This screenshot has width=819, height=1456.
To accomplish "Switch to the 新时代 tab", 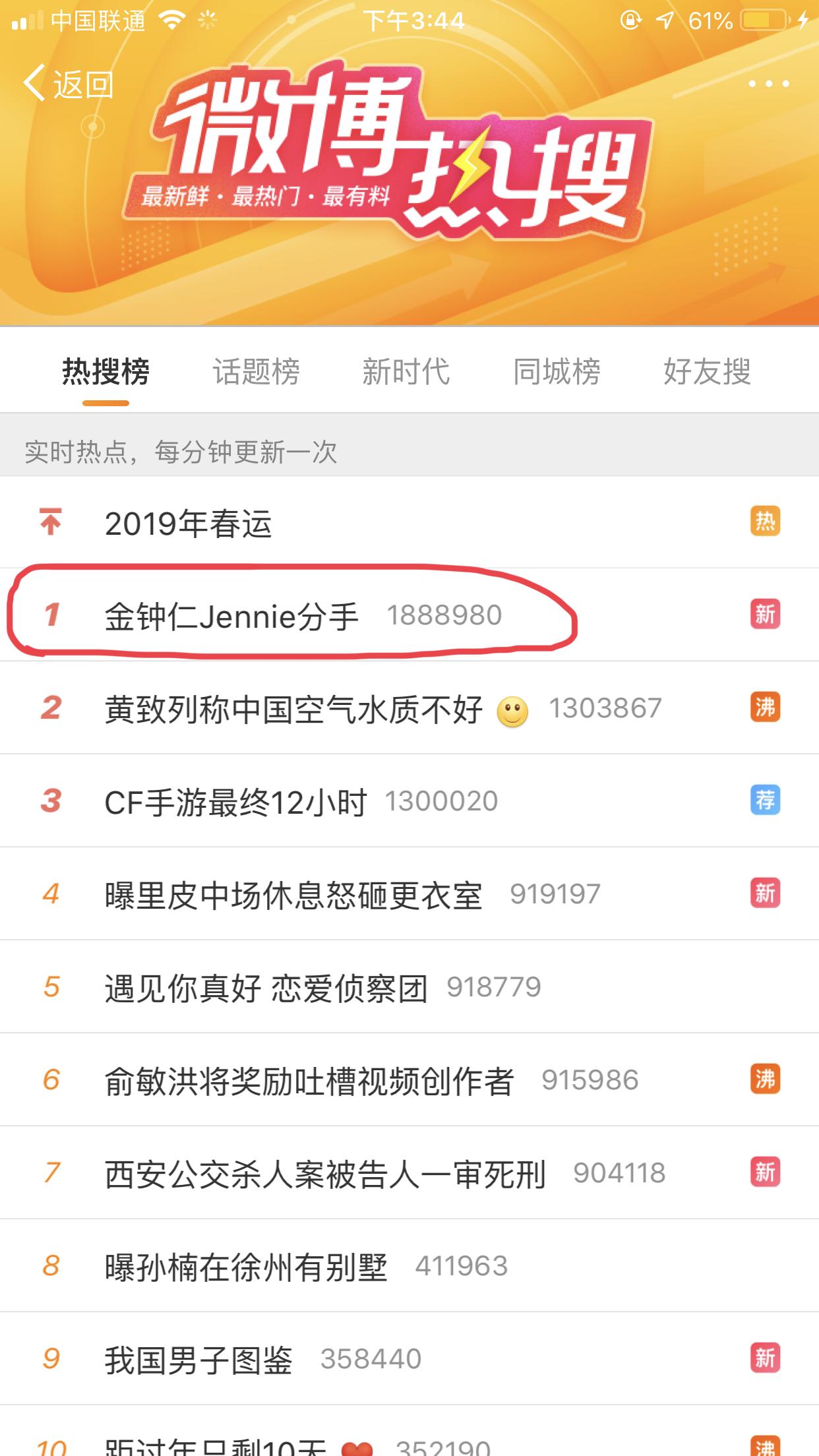I will pyautogui.click(x=406, y=371).
